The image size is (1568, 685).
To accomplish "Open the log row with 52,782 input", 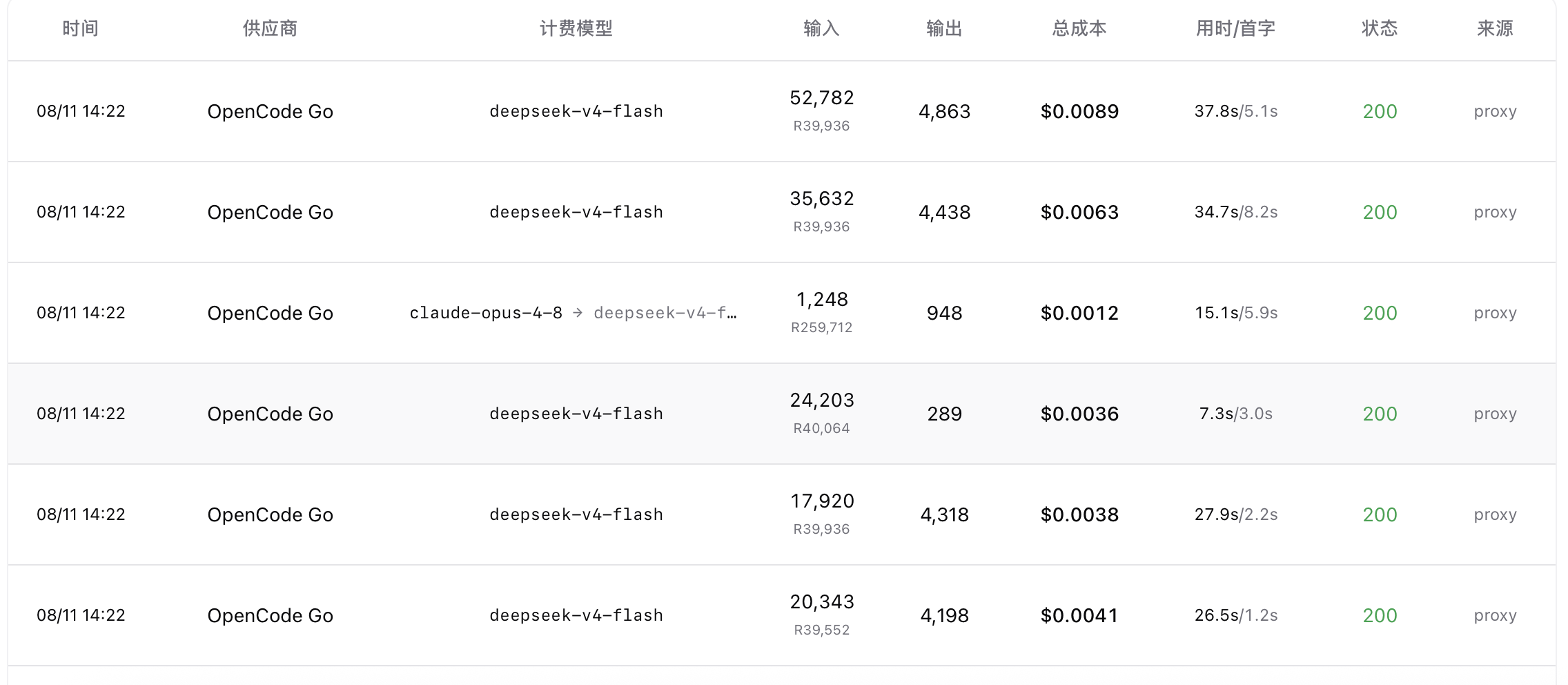I will [782, 111].
